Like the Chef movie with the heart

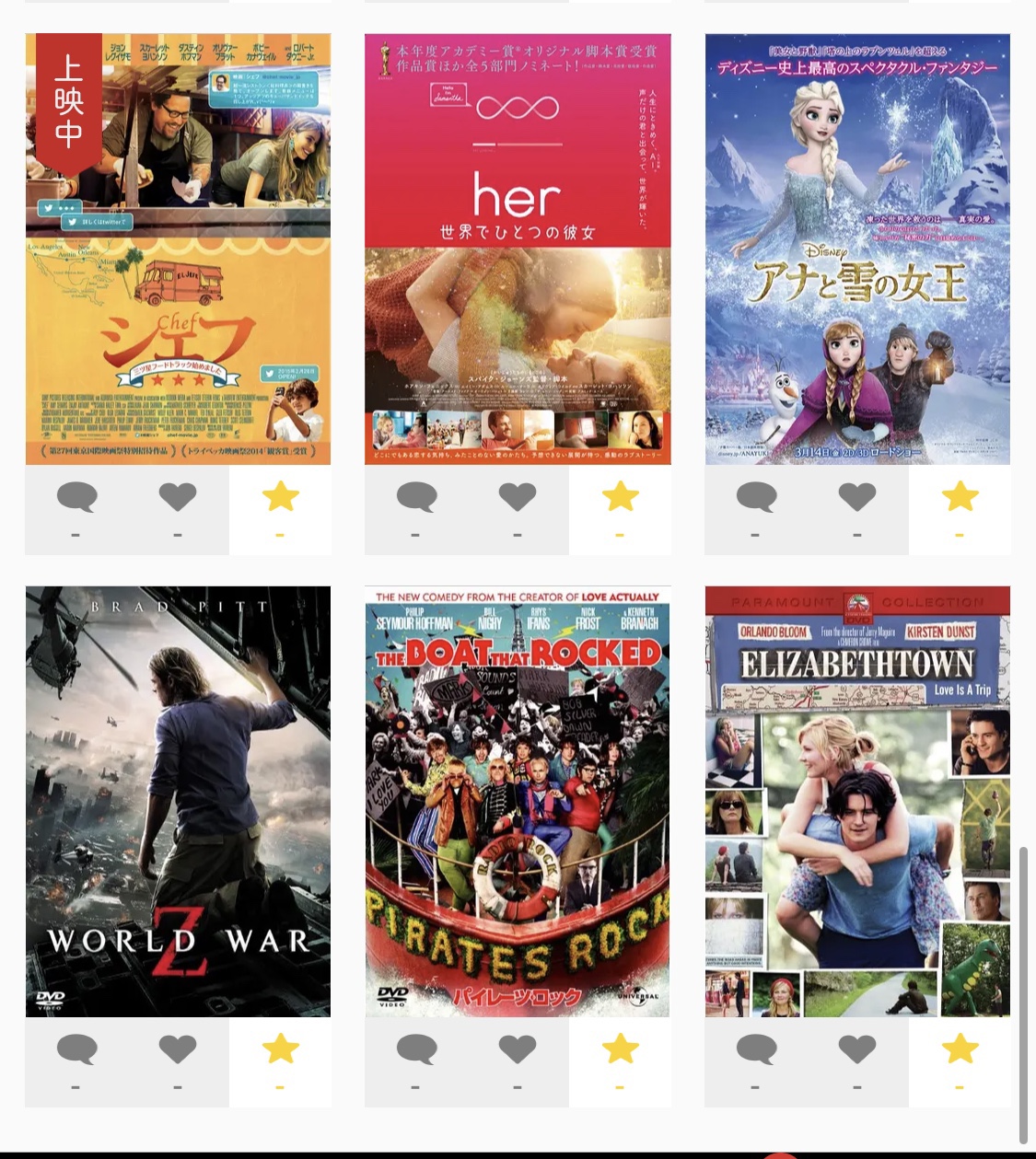[178, 497]
